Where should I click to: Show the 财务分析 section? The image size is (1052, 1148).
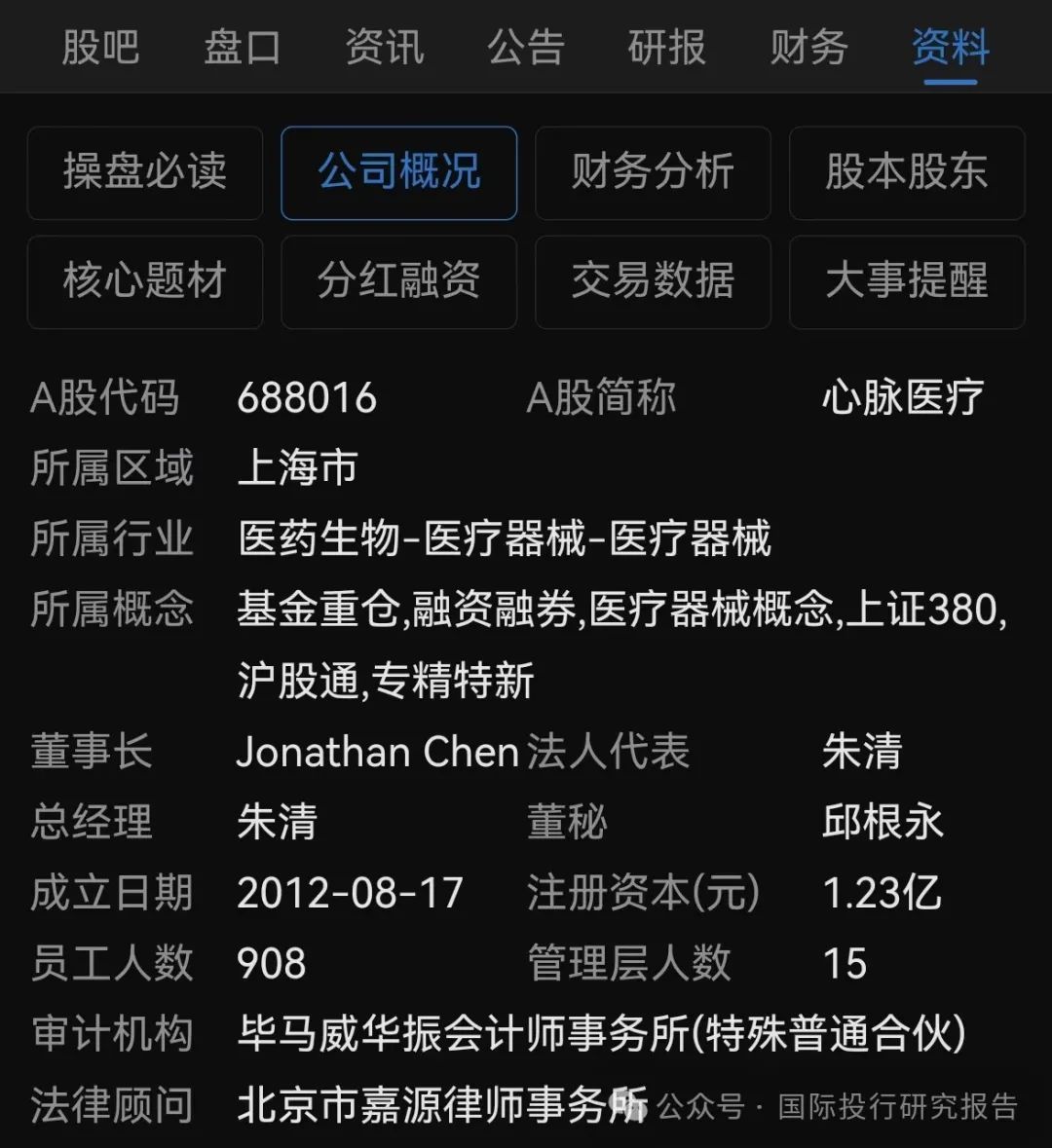point(653,172)
